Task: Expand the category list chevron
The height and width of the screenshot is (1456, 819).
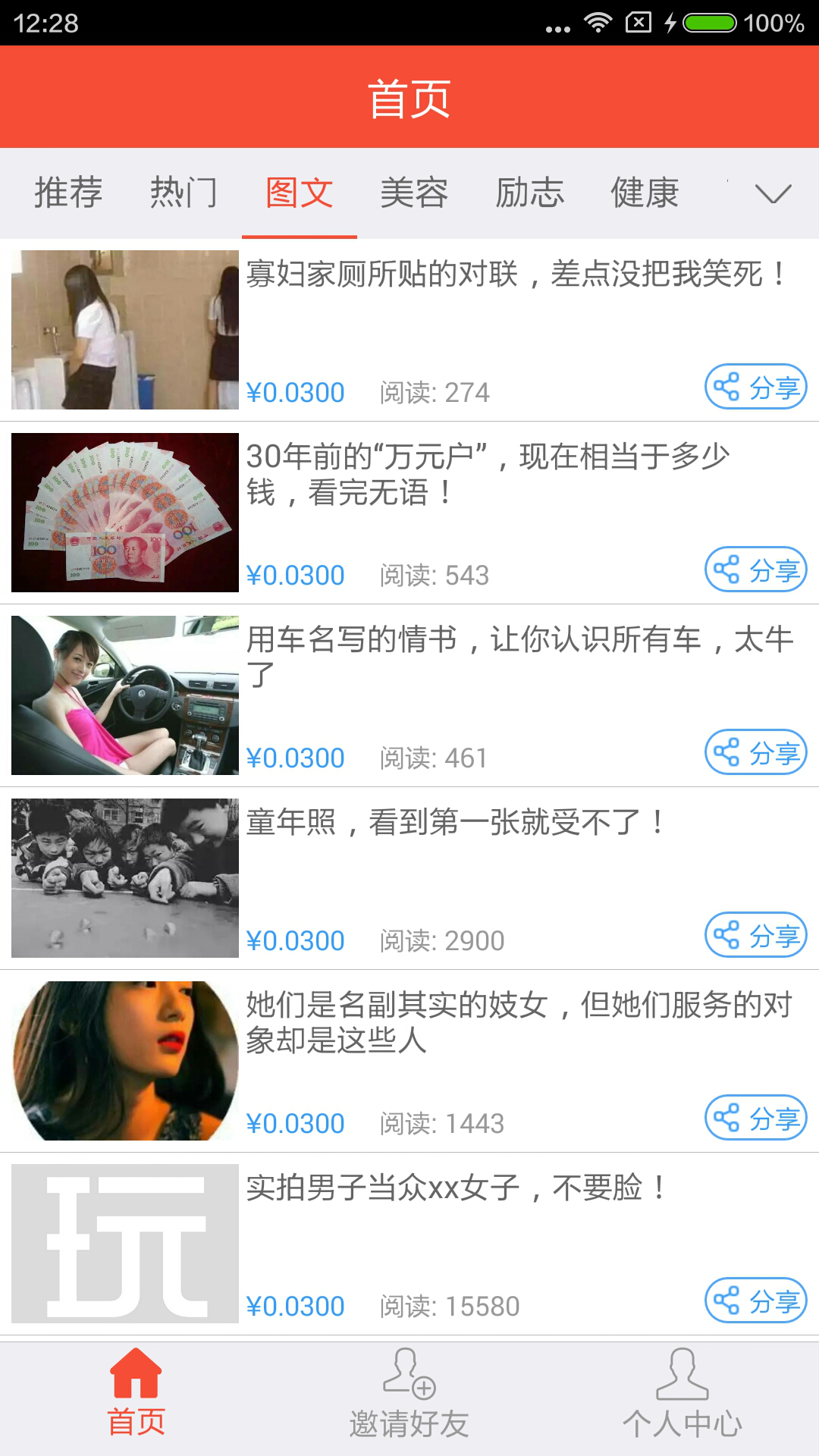Action: [773, 193]
